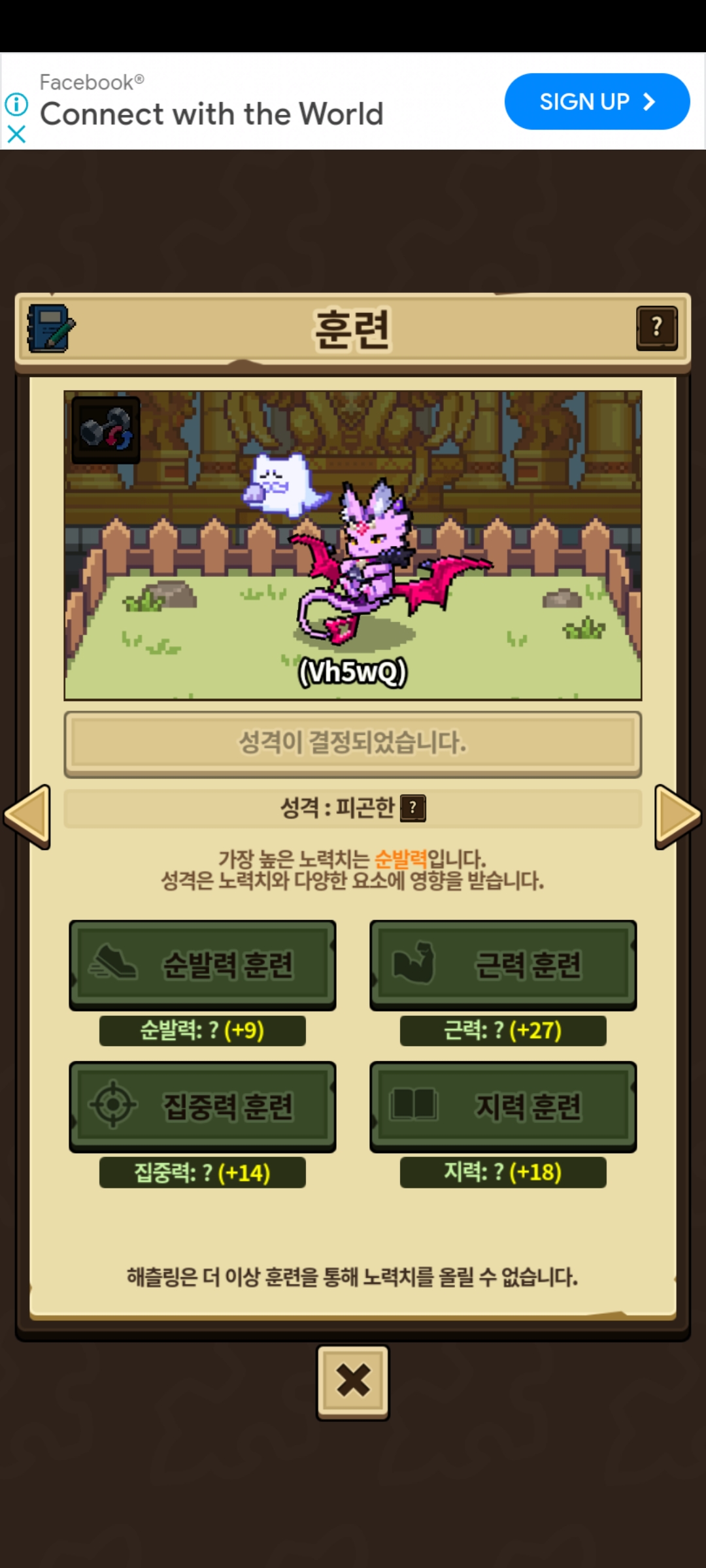Tap SIGN UP in the Facebook ad
706x1568 pixels.
click(x=596, y=102)
